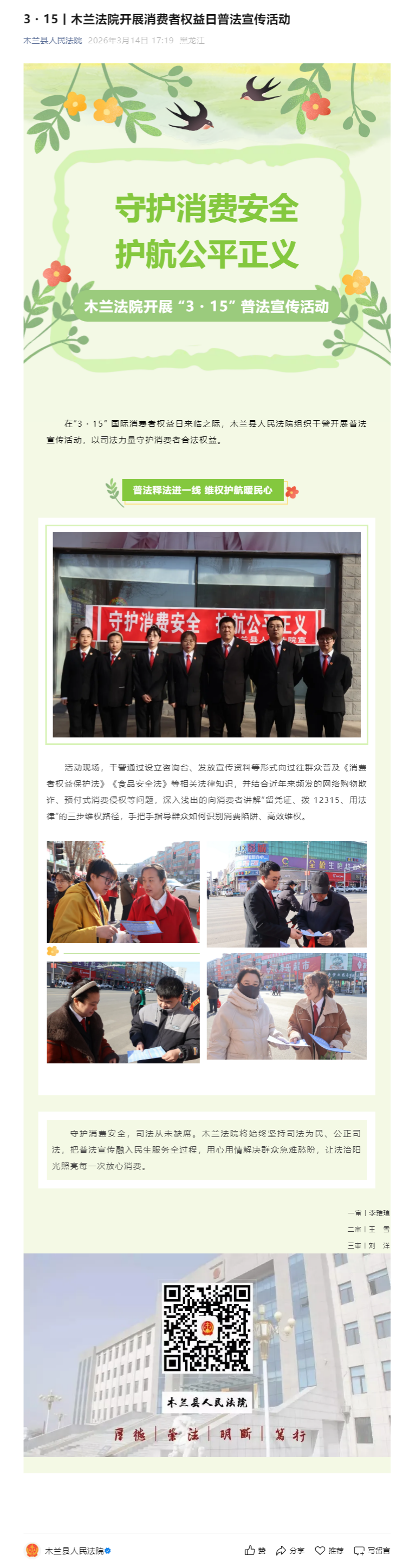This screenshot has height=1568, width=396.
Task: Recommend the article with 推荐
Action: click(328, 1550)
